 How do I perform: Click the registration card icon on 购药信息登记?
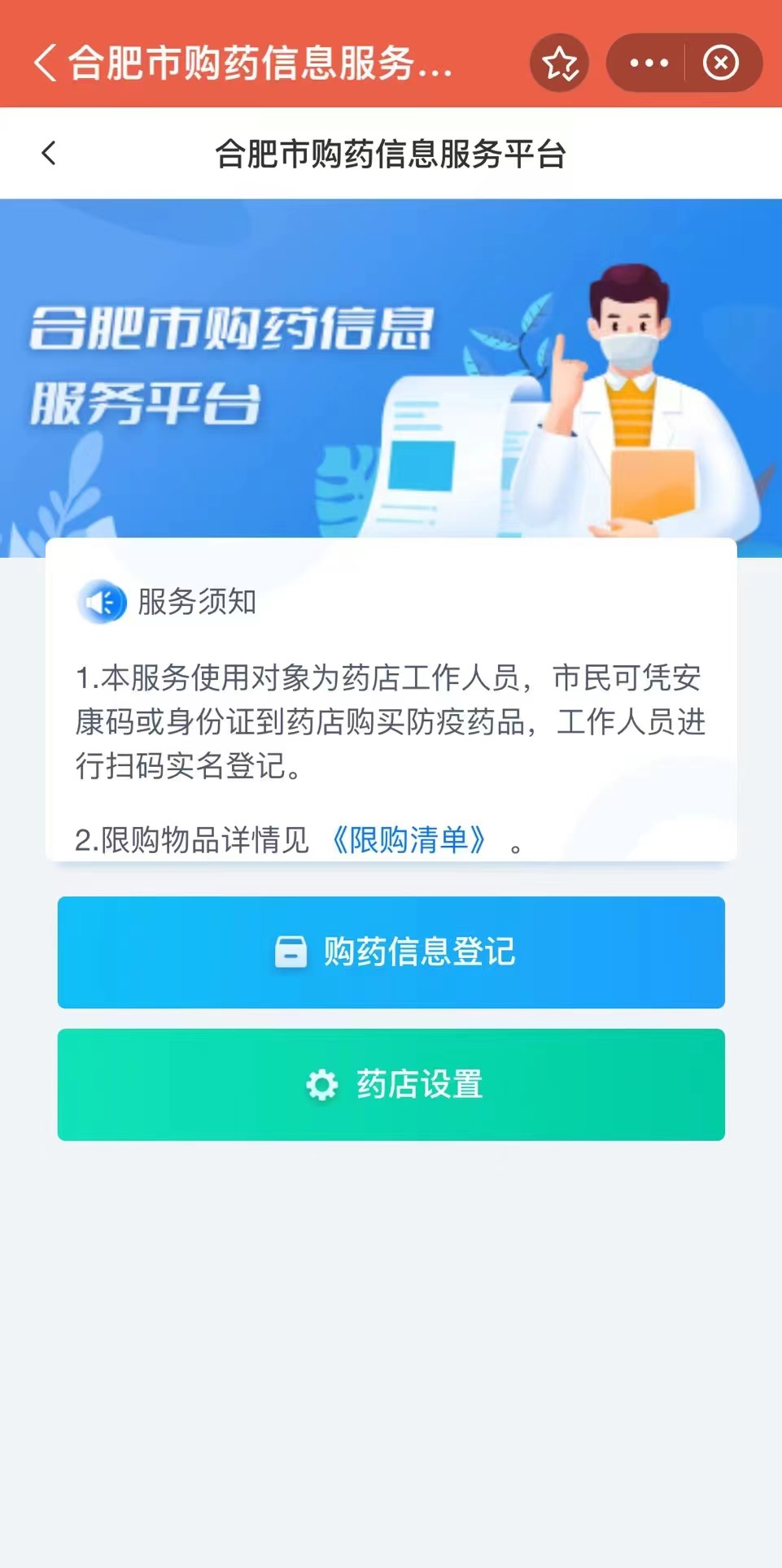tap(292, 952)
